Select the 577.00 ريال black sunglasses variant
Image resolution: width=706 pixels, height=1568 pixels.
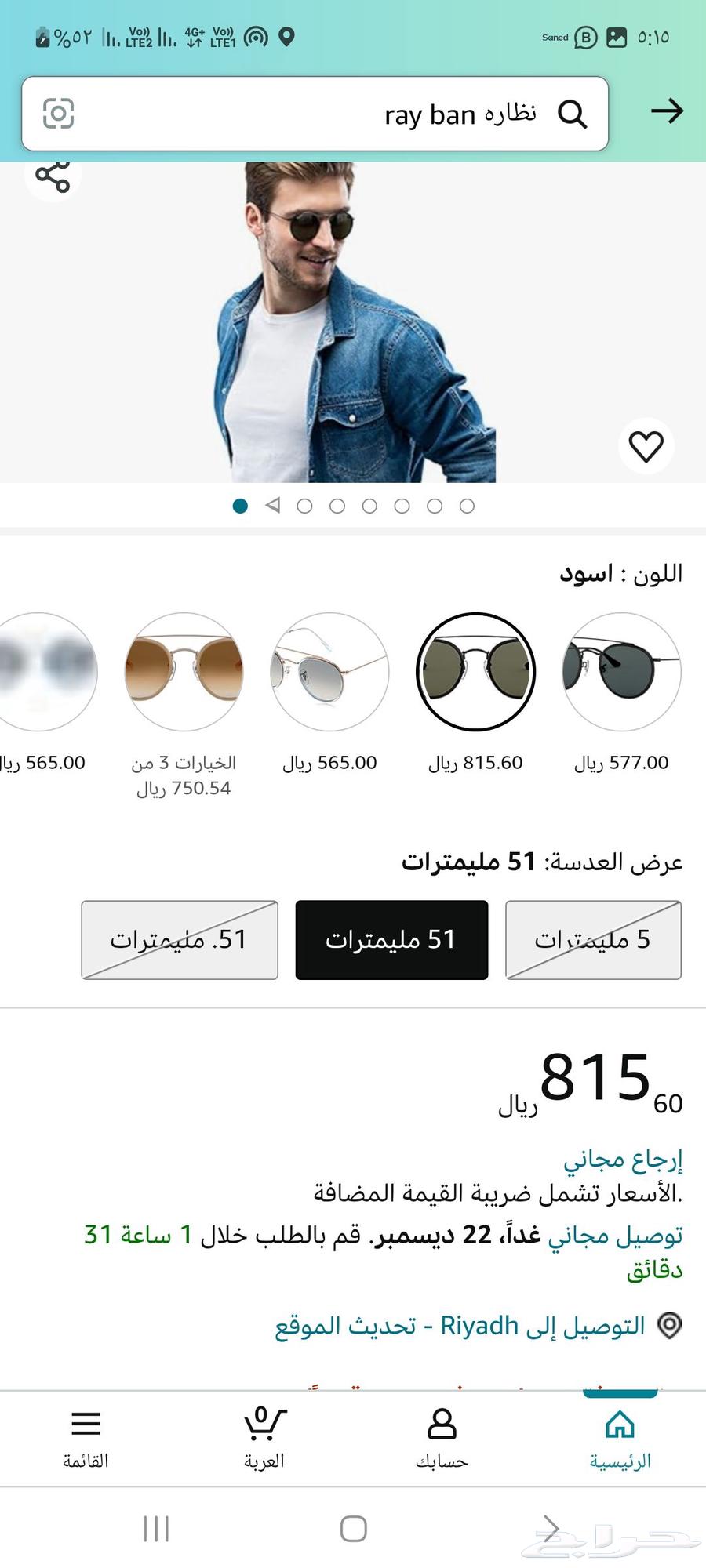click(622, 672)
